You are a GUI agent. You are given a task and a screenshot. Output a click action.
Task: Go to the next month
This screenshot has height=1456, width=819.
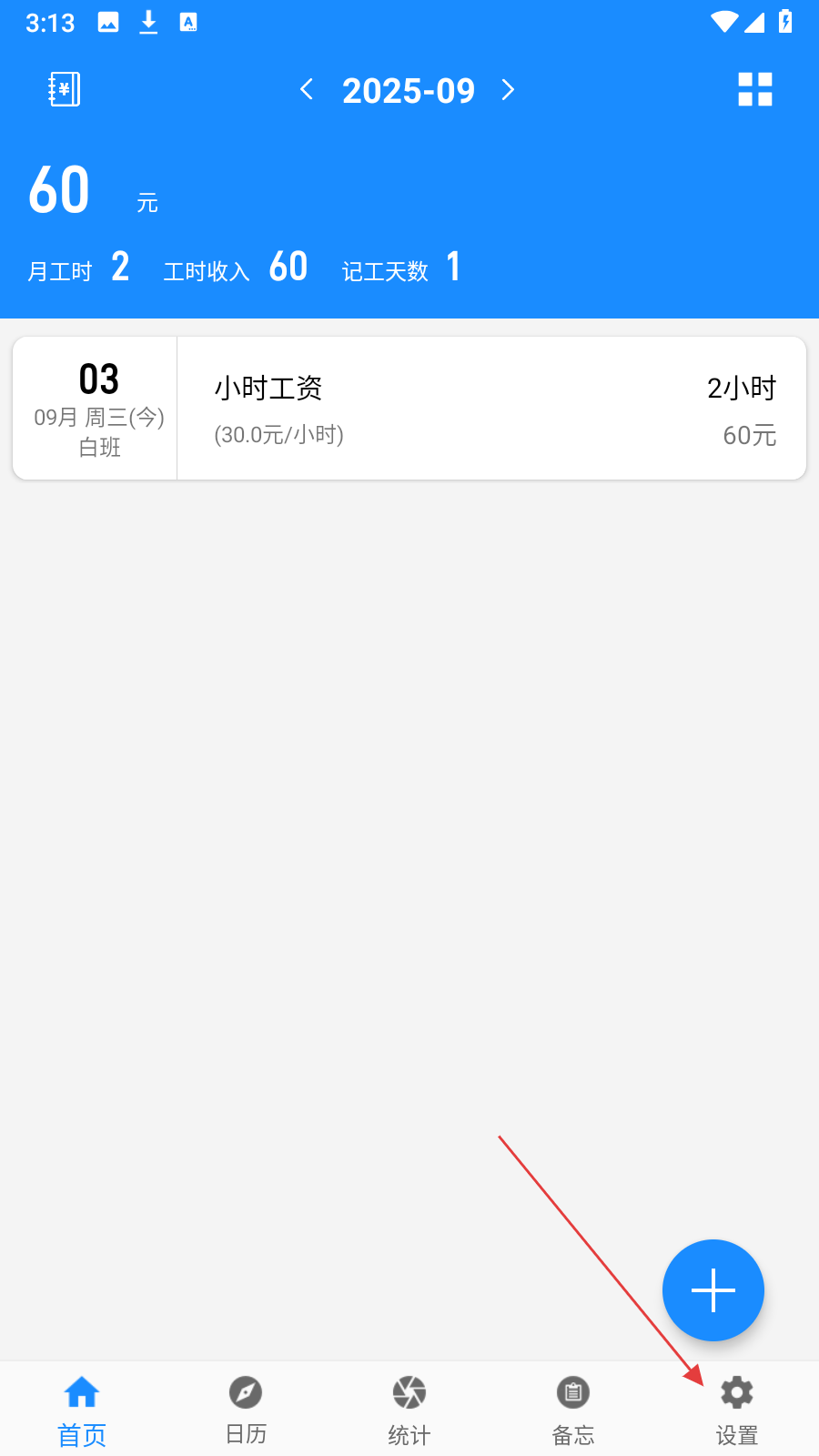point(508,89)
